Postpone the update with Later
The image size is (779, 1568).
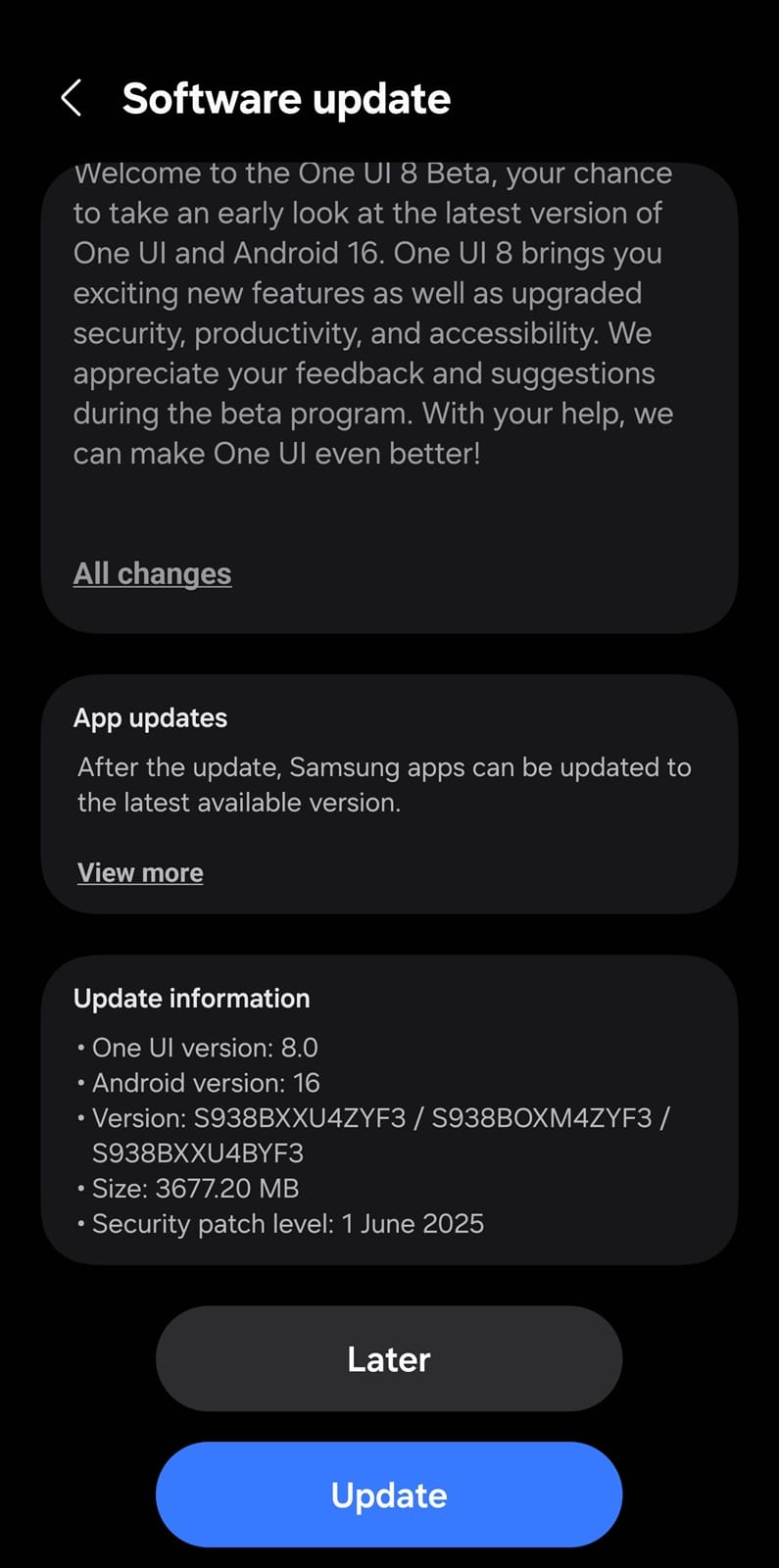tap(389, 1358)
